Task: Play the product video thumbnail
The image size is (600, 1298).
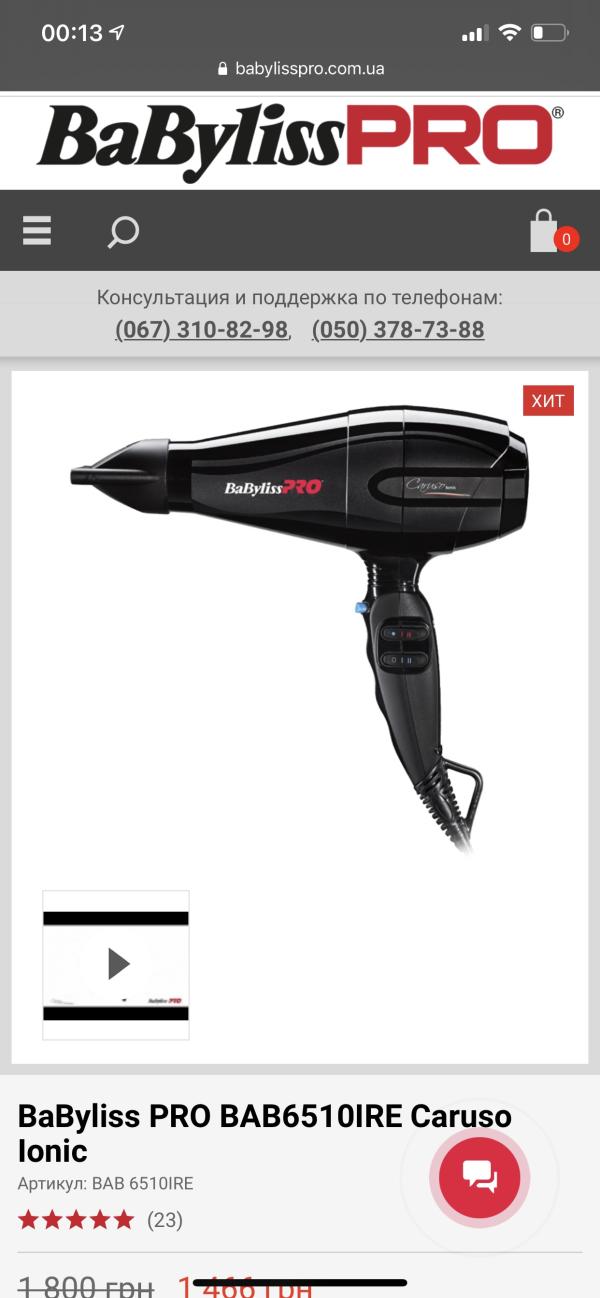Action: 116,964
